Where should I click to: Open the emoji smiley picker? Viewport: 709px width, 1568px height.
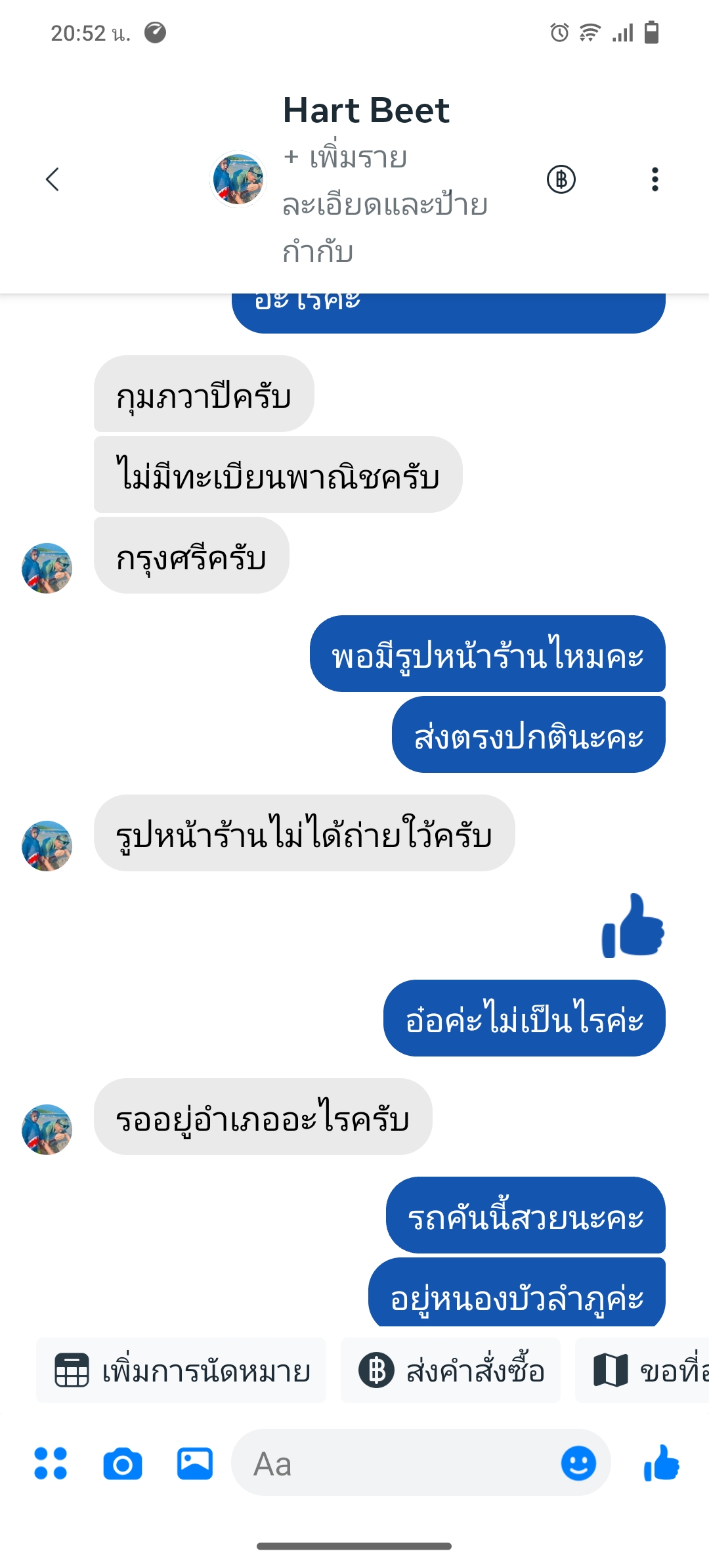tap(578, 1464)
